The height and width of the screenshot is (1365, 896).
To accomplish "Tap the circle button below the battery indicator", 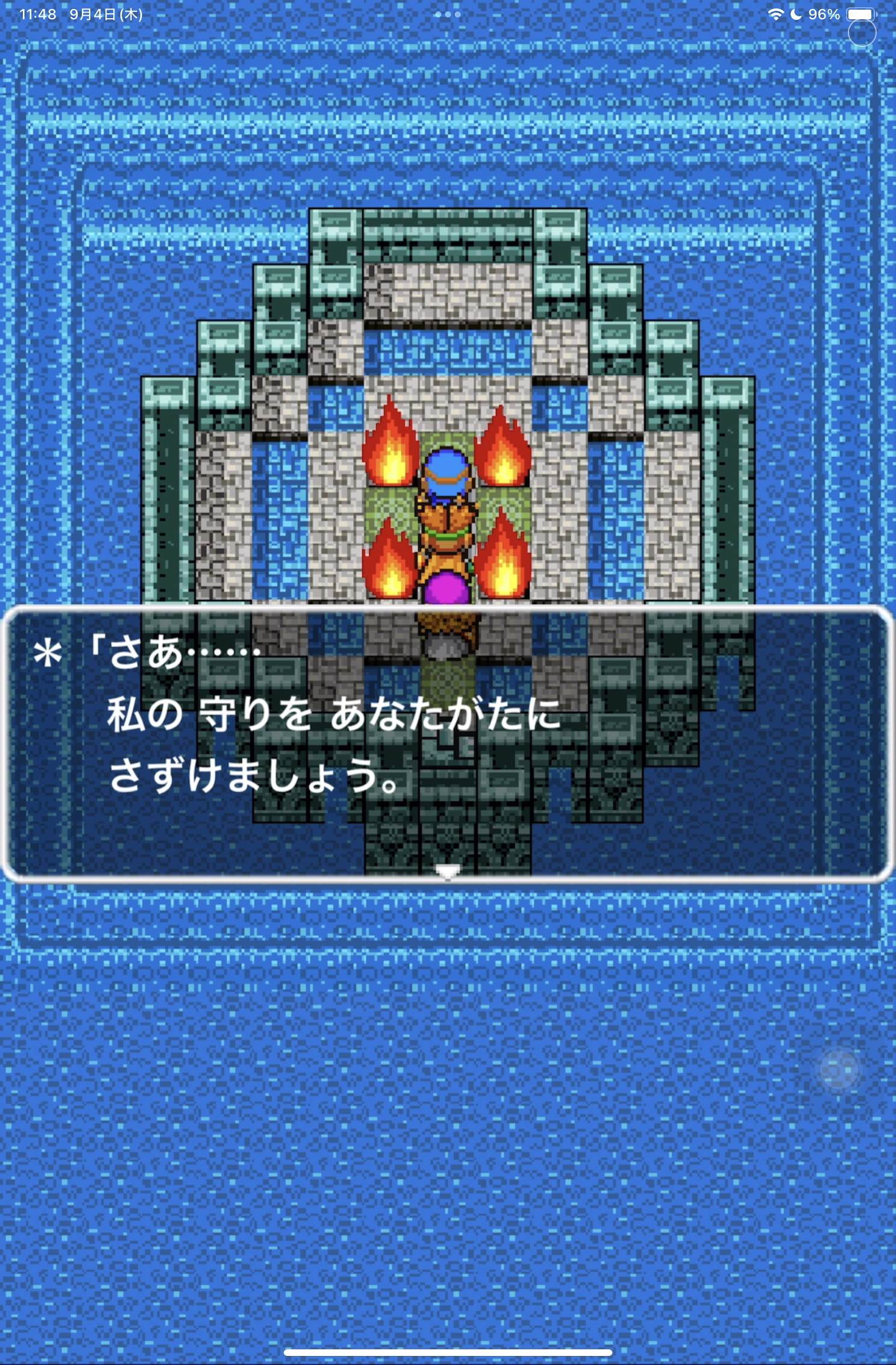I will tap(862, 34).
